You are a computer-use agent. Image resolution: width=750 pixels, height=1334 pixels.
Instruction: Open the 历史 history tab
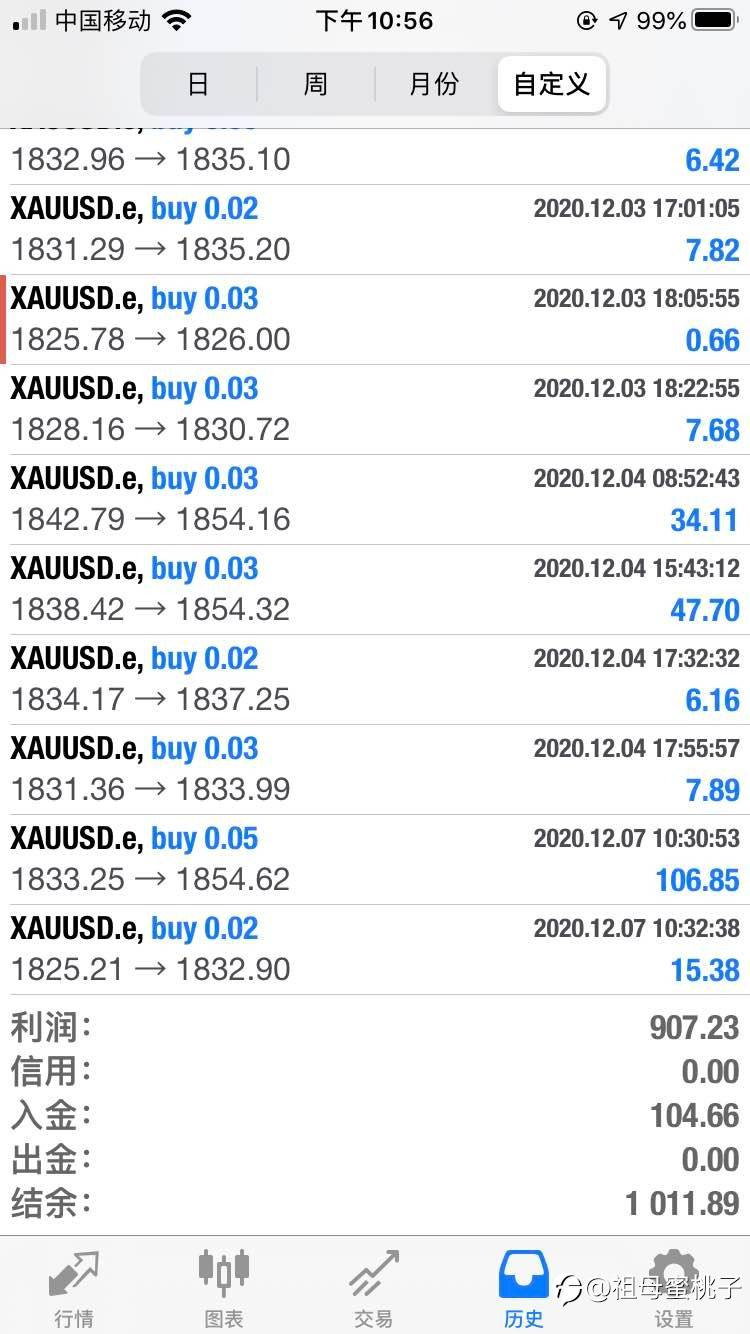pyautogui.click(x=524, y=1288)
